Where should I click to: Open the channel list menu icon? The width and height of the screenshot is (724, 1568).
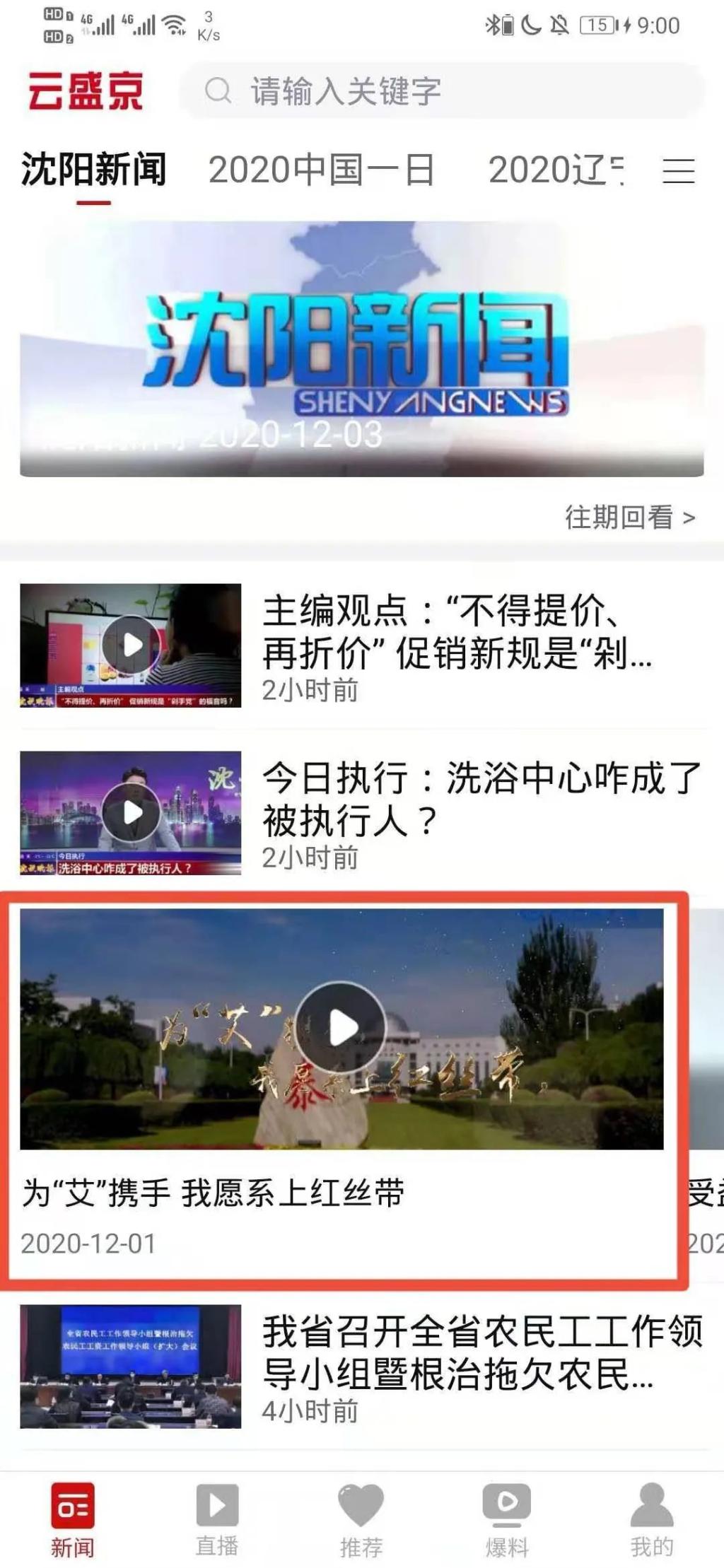tap(678, 170)
